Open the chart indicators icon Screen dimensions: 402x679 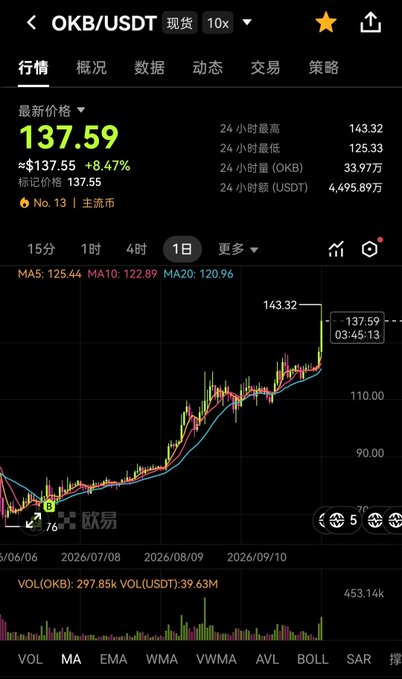[x=336, y=249]
